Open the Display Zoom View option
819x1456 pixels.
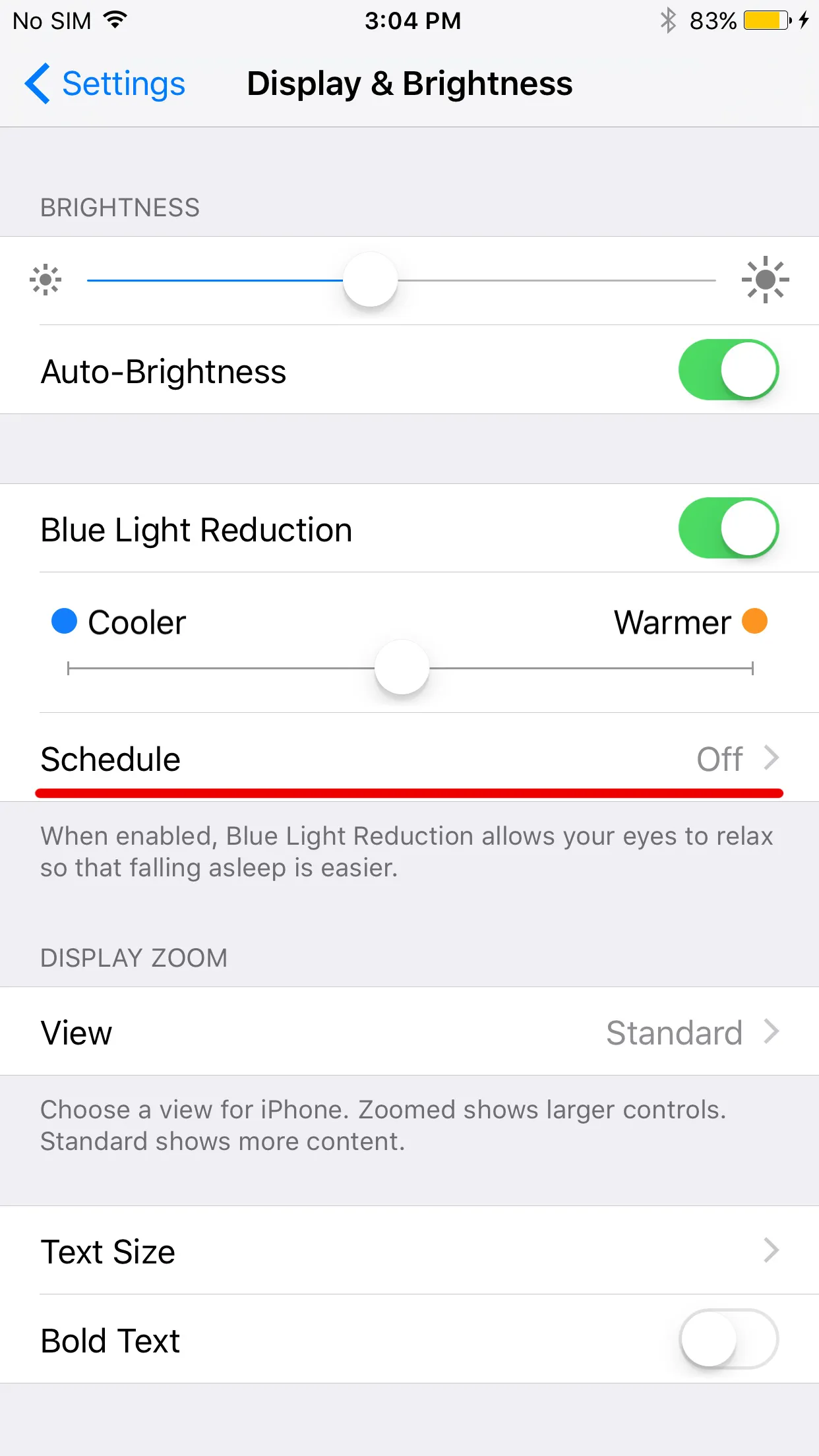(x=409, y=1032)
